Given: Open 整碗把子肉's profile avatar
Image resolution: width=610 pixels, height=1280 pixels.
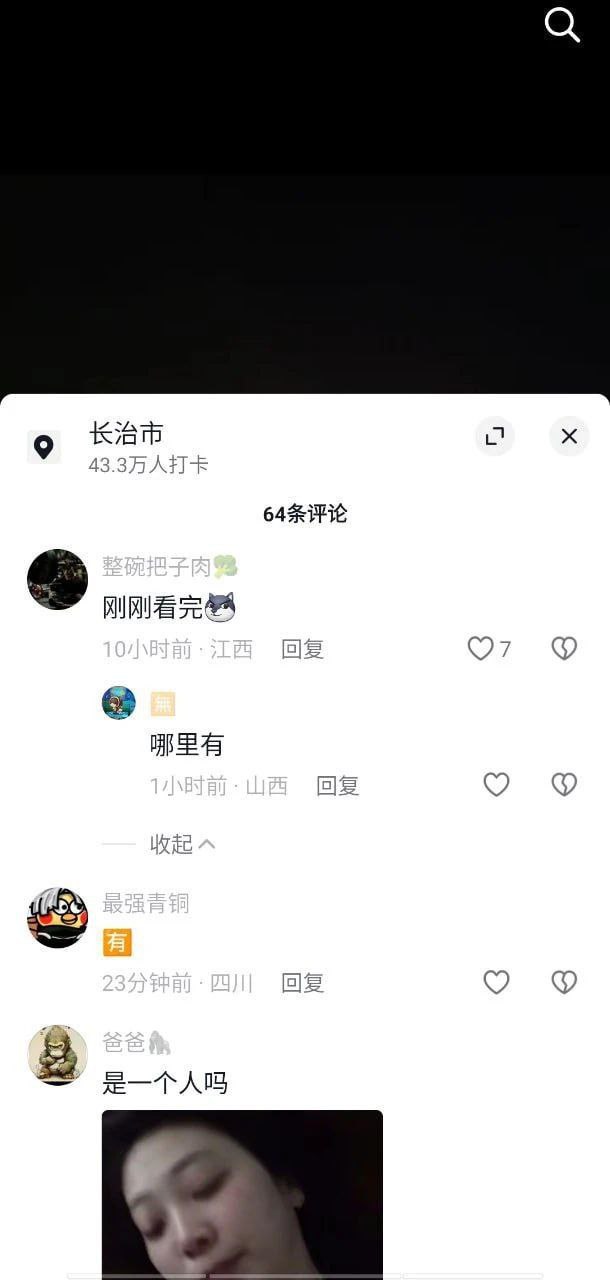Looking at the screenshot, I should pos(57,579).
